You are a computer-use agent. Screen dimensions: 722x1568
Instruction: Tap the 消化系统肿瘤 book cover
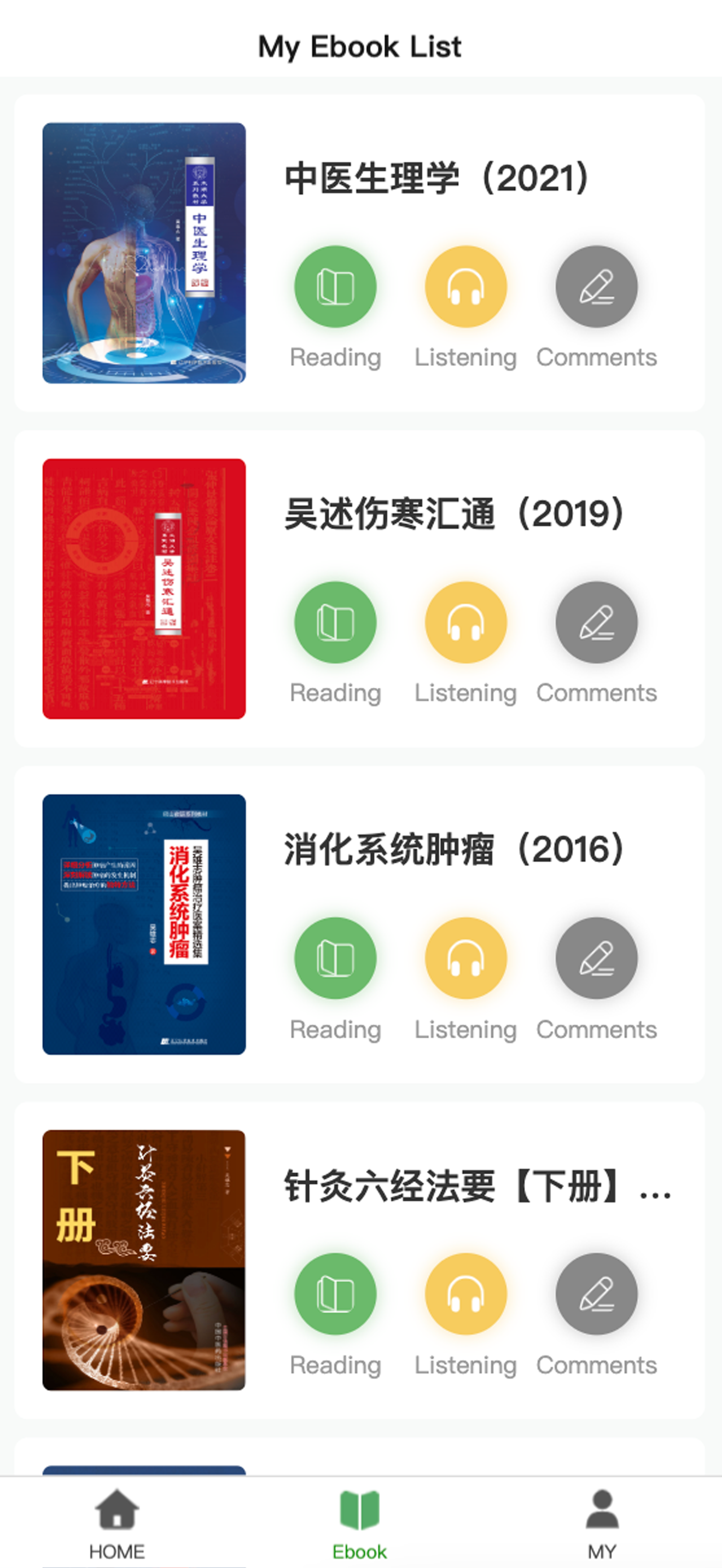[x=144, y=925]
